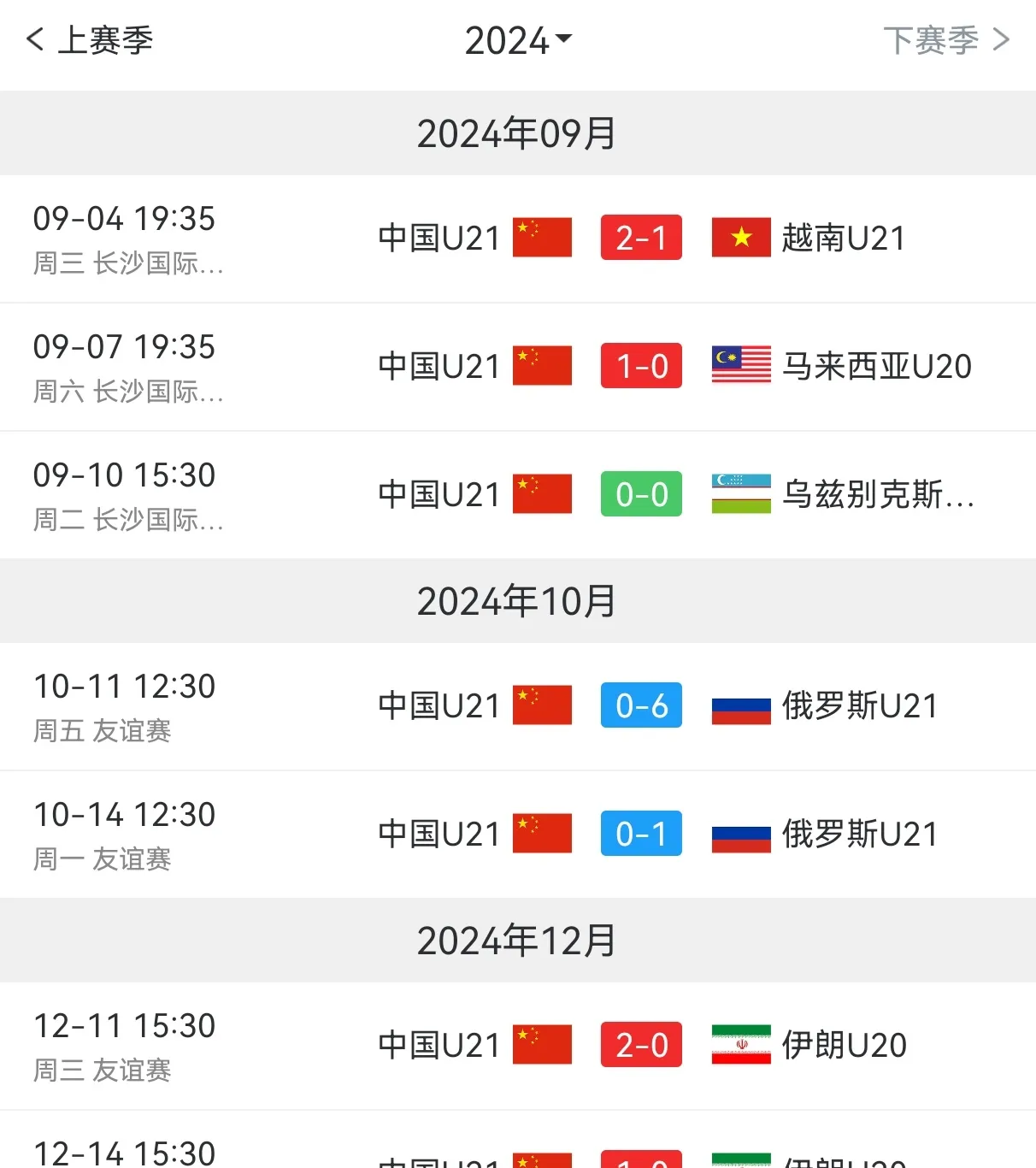Viewport: 1036px width, 1168px height.
Task: Select the Uzbekistan flag icon
Action: pyautogui.click(x=740, y=494)
